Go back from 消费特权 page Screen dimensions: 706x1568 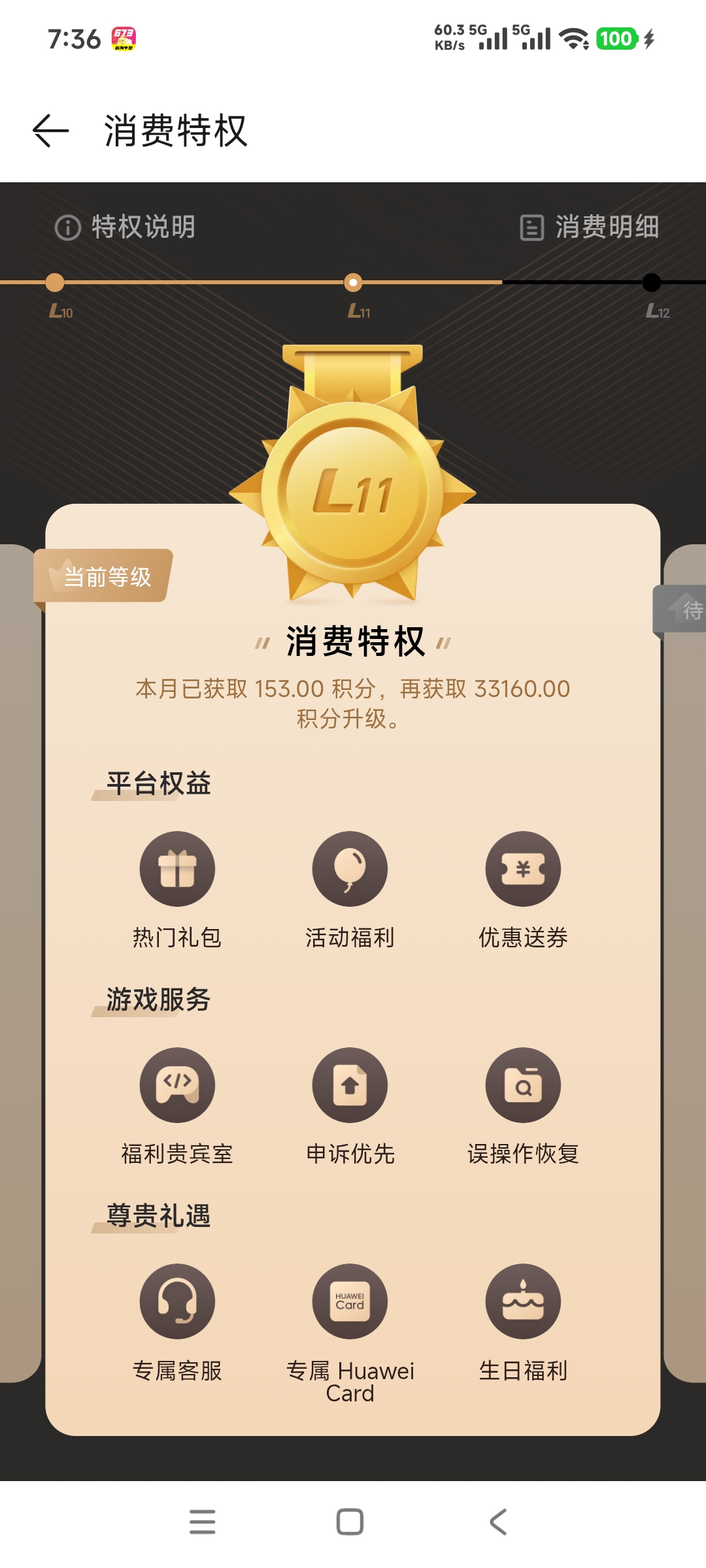click(51, 131)
